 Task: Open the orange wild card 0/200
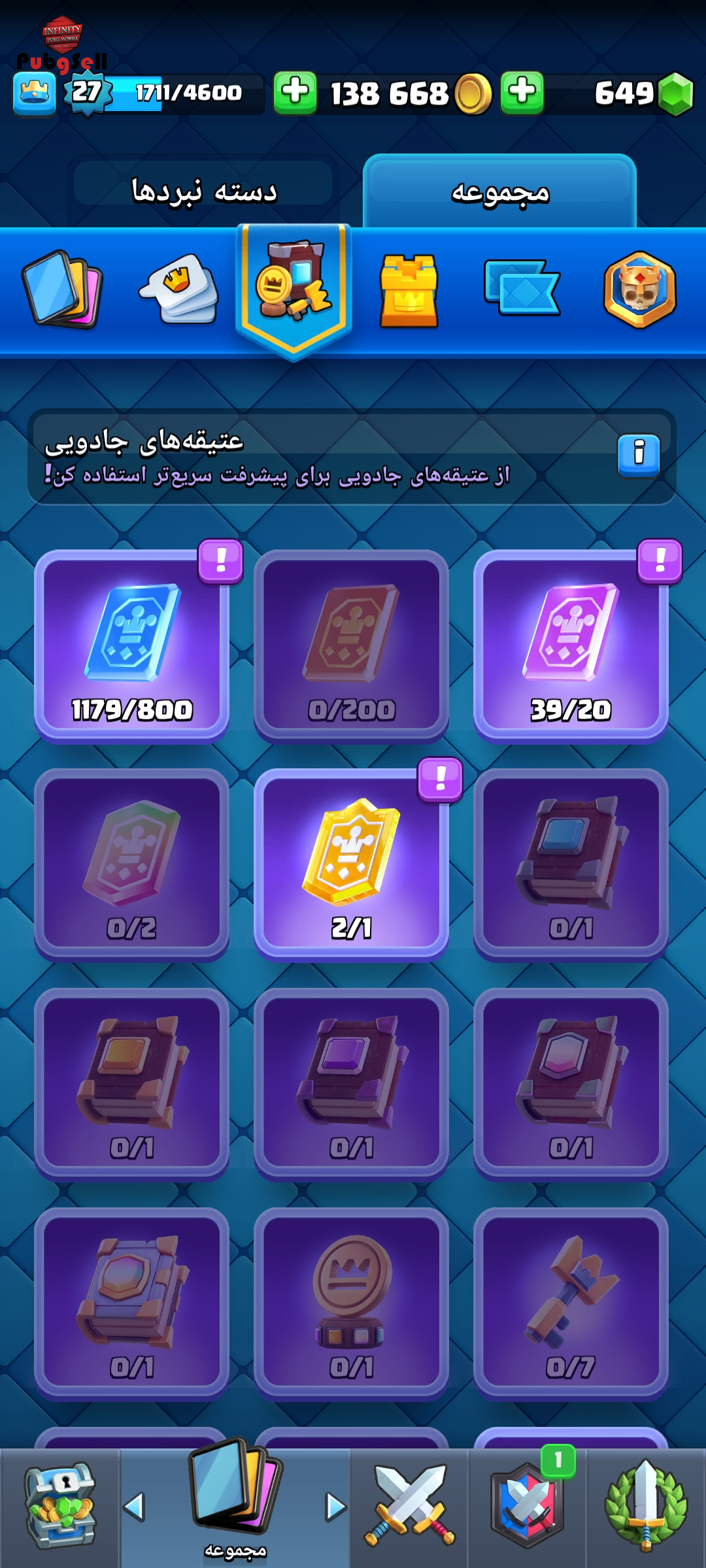[x=351, y=645]
